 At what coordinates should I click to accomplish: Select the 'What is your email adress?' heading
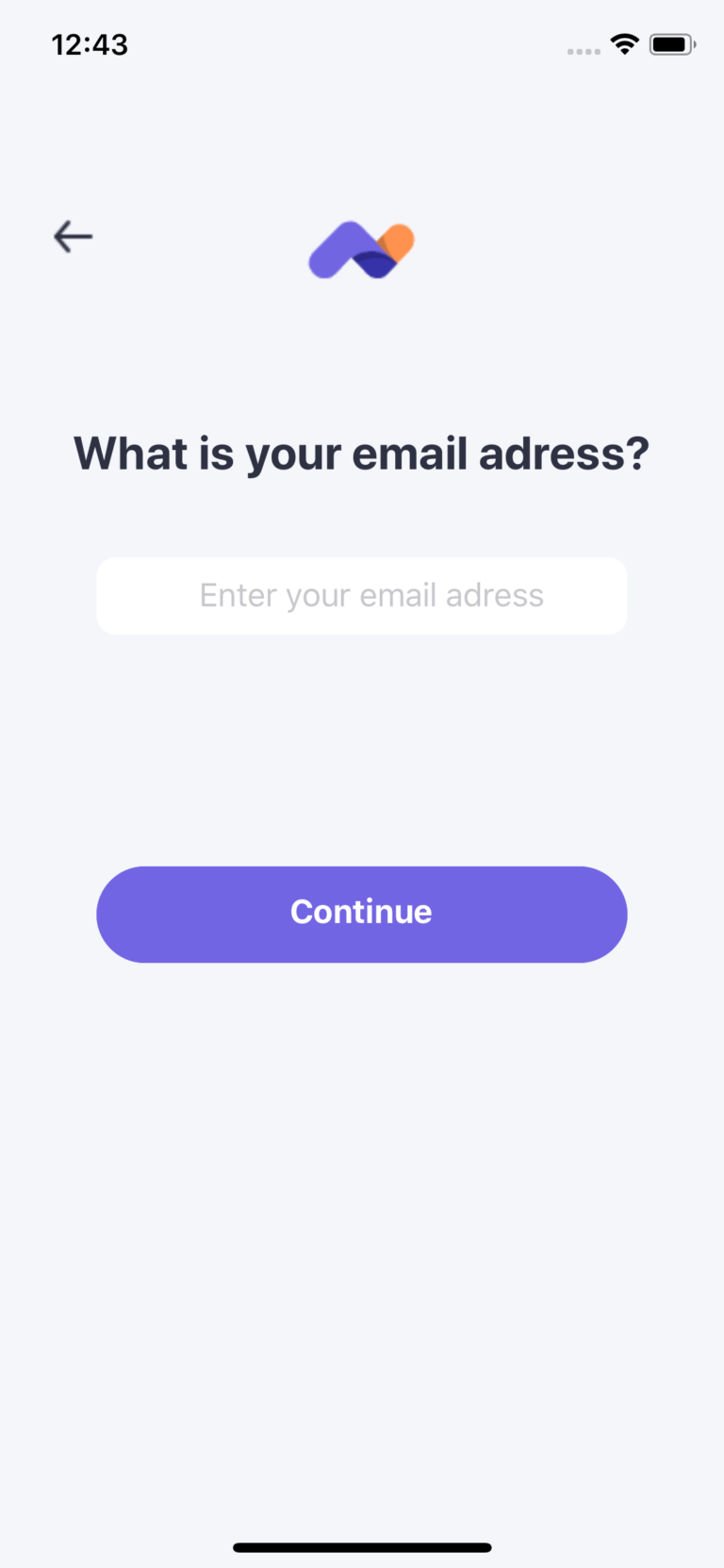pos(361,454)
